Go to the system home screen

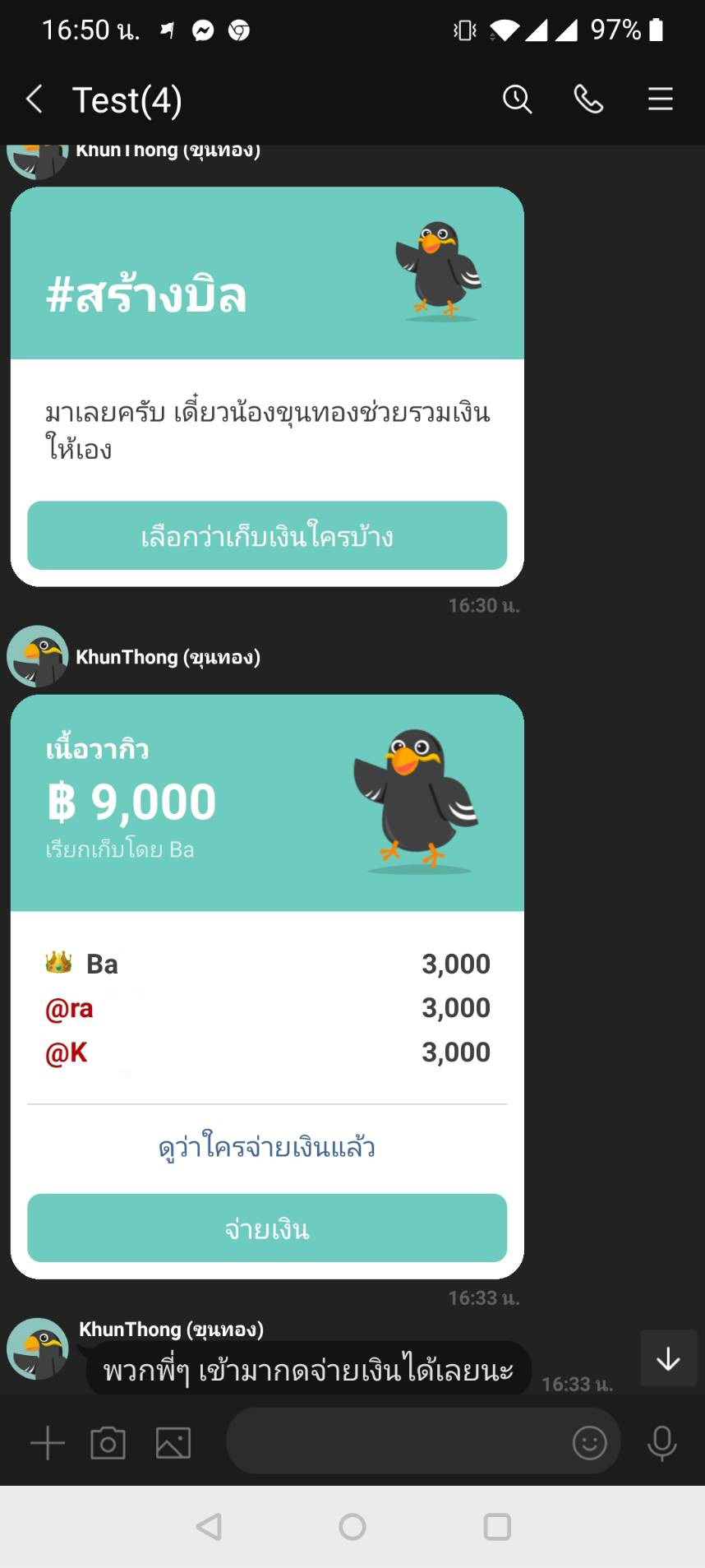(352, 1527)
